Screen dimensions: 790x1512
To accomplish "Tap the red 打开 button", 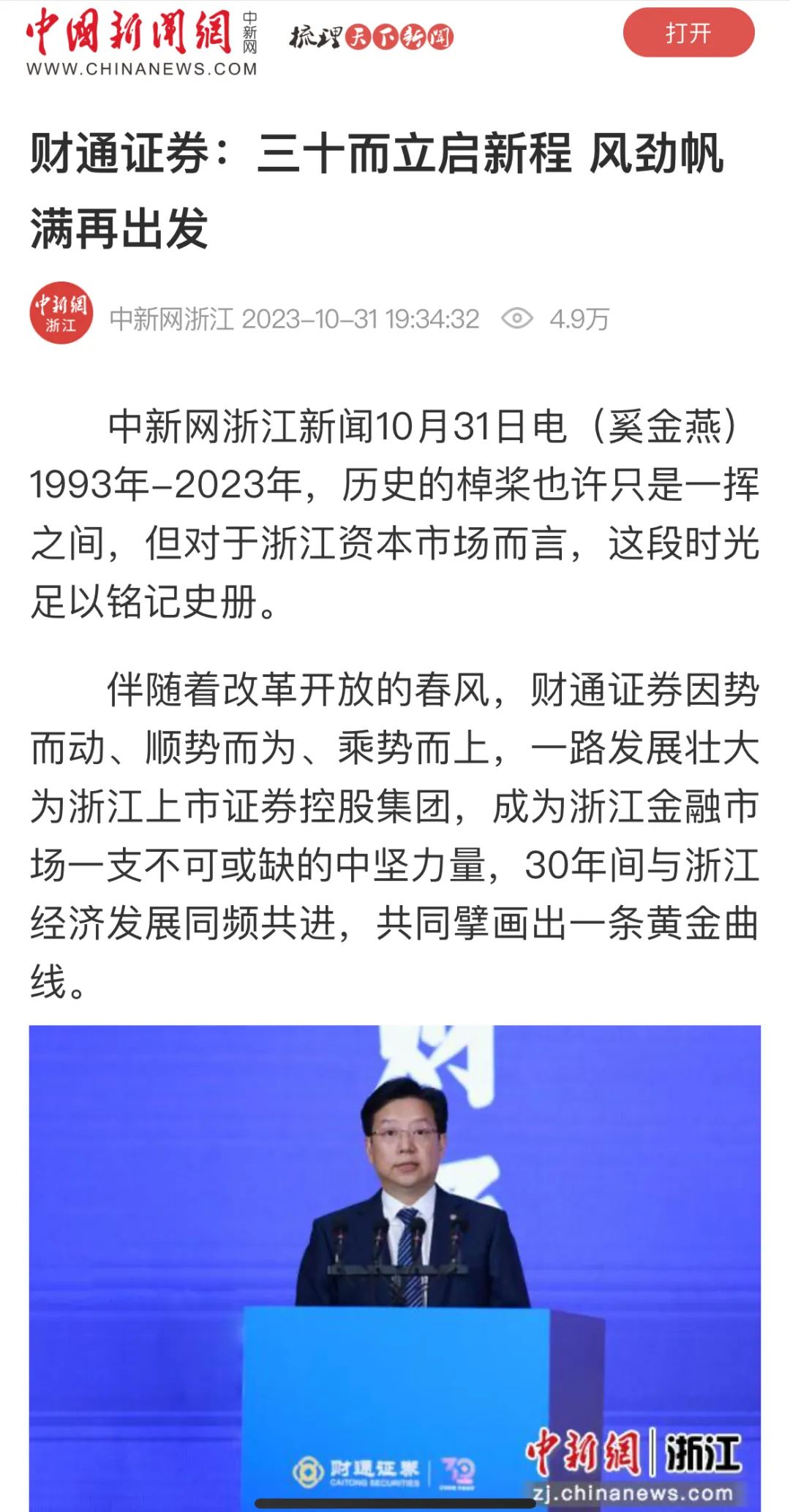I will coord(688,33).
